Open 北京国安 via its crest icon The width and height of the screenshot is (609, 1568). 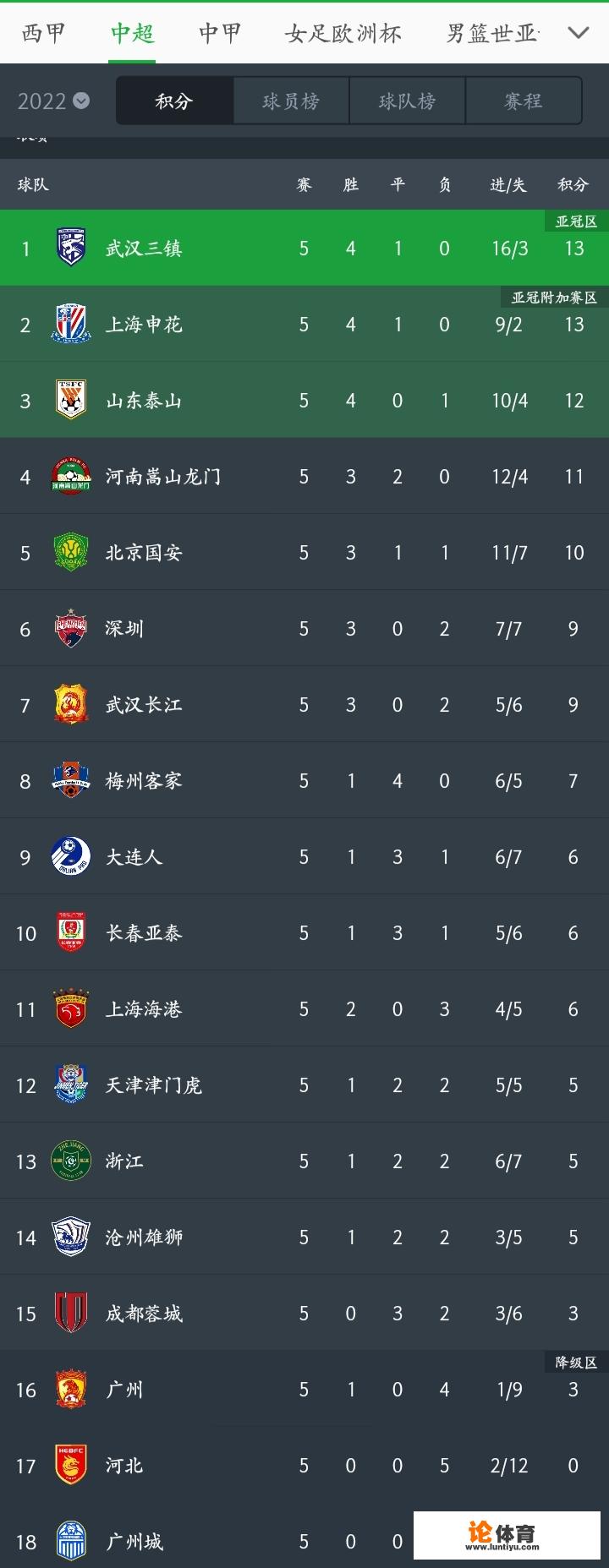click(x=71, y=552)
